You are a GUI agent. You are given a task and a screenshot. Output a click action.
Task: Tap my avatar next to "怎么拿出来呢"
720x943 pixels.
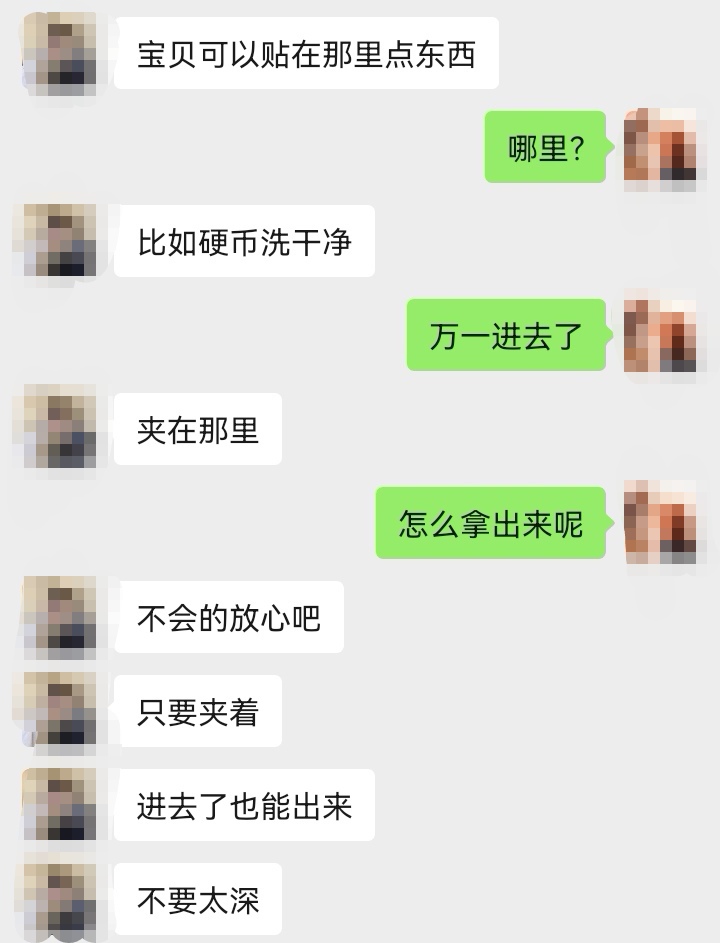click(x=660, y=522)
